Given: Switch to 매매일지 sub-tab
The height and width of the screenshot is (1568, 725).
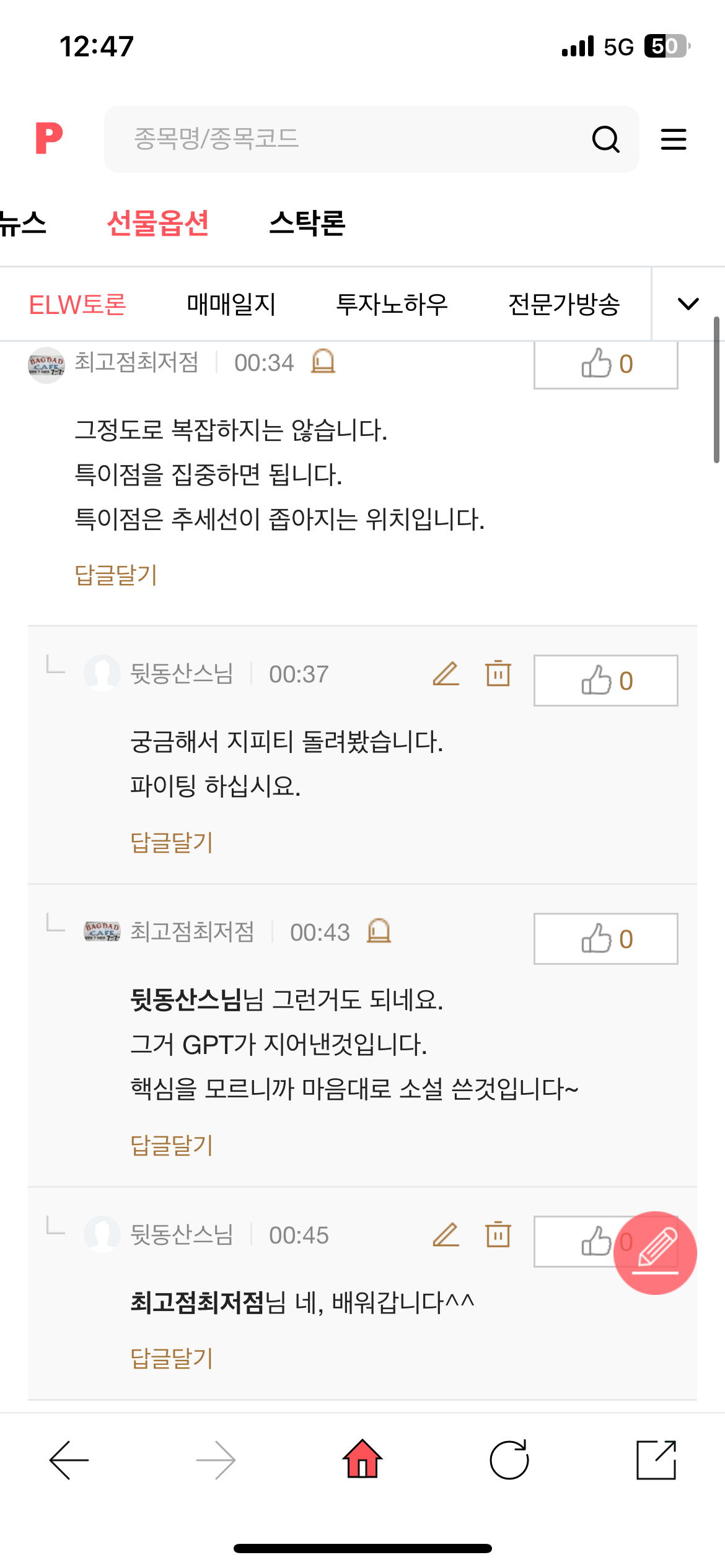Looking at the screenshot, I should pyautogui.click(x=231, y=305).
